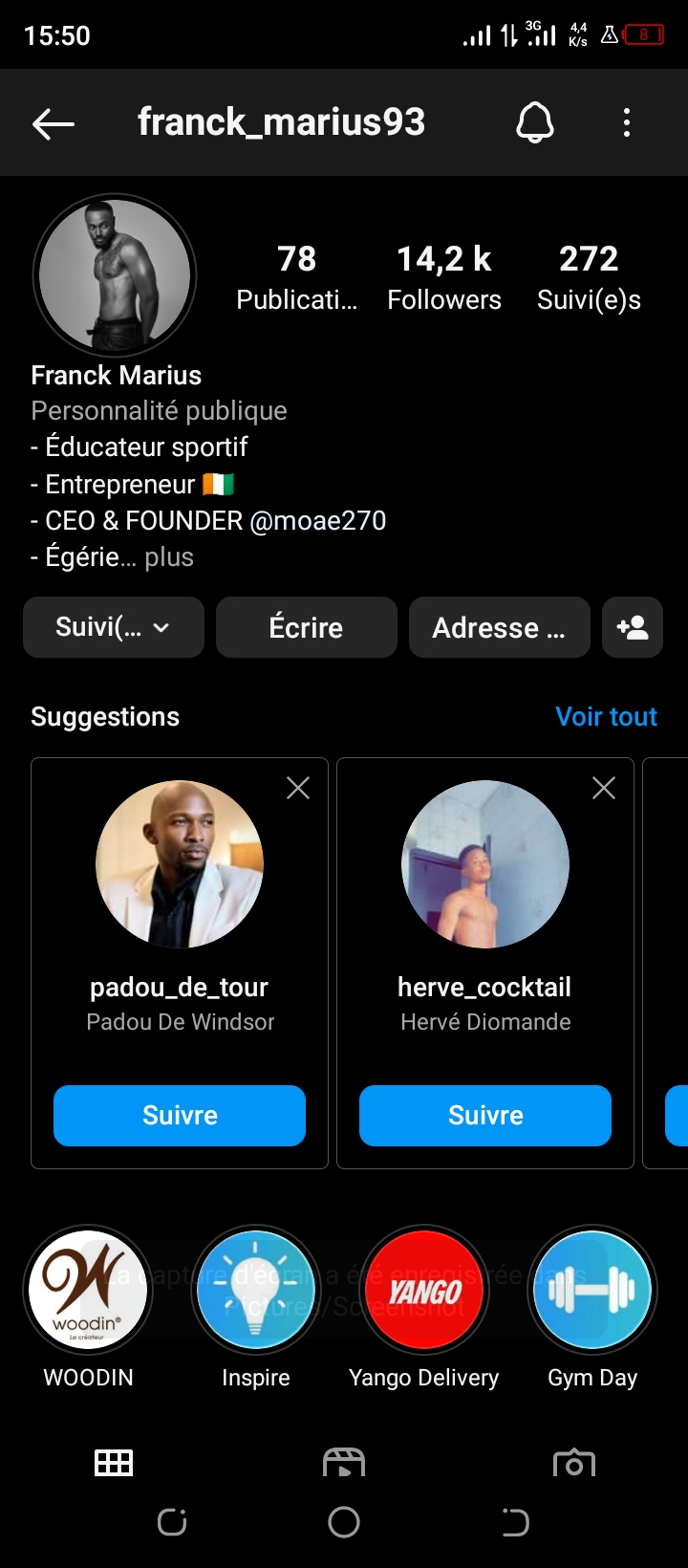Open the three-dot overflow menu

point(627,122)
